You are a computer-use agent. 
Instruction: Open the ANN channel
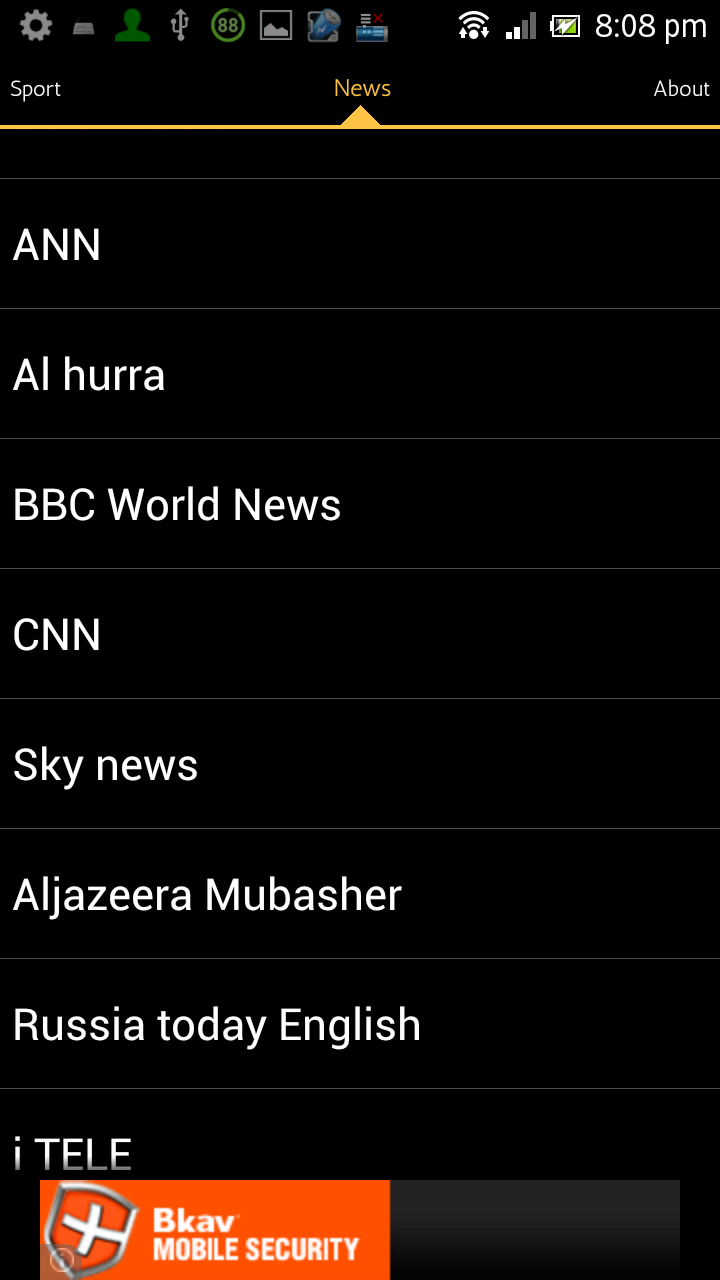click(x=360, y=245)
